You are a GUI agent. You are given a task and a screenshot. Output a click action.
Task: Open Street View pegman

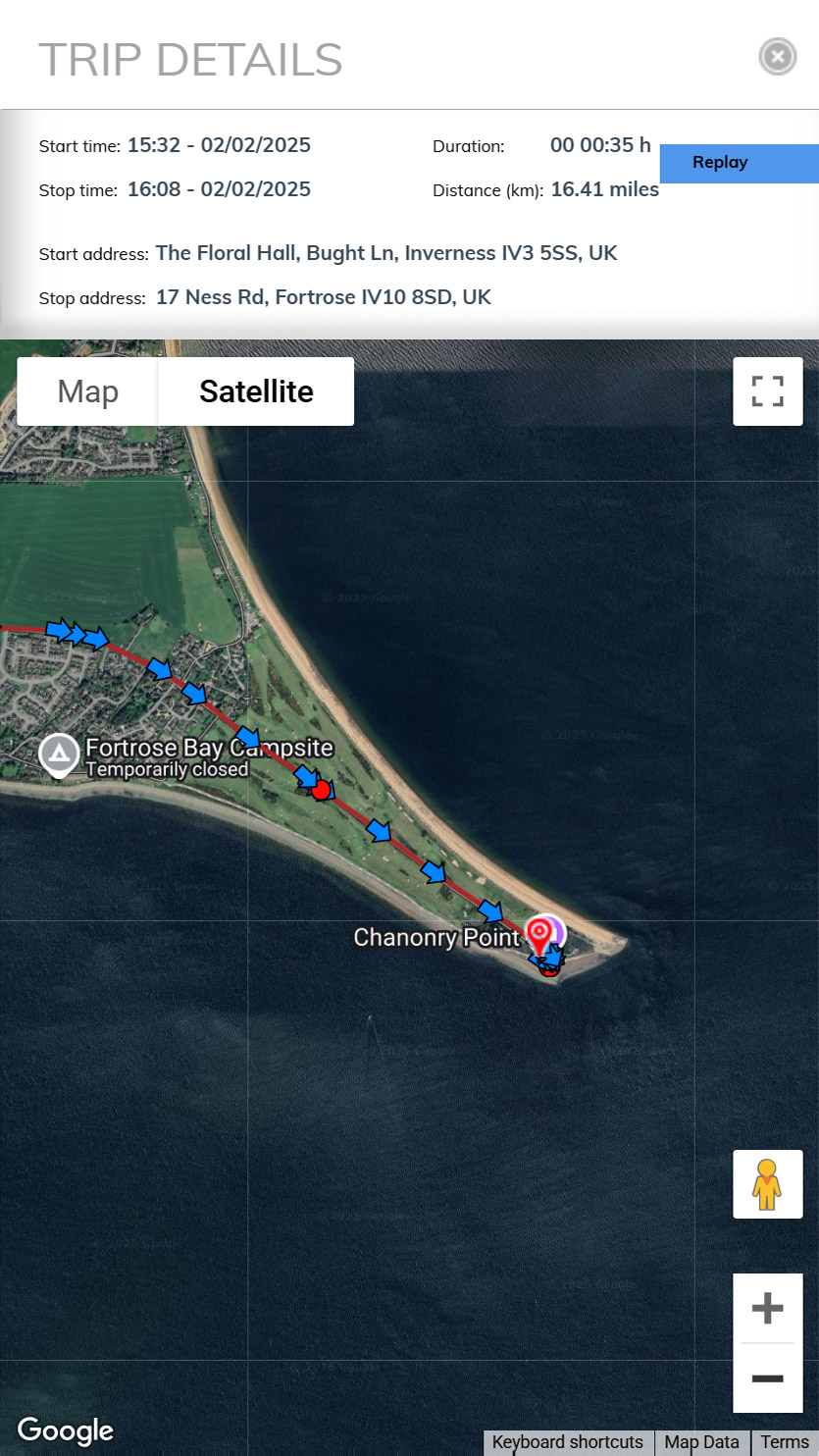coord(767,1184)
